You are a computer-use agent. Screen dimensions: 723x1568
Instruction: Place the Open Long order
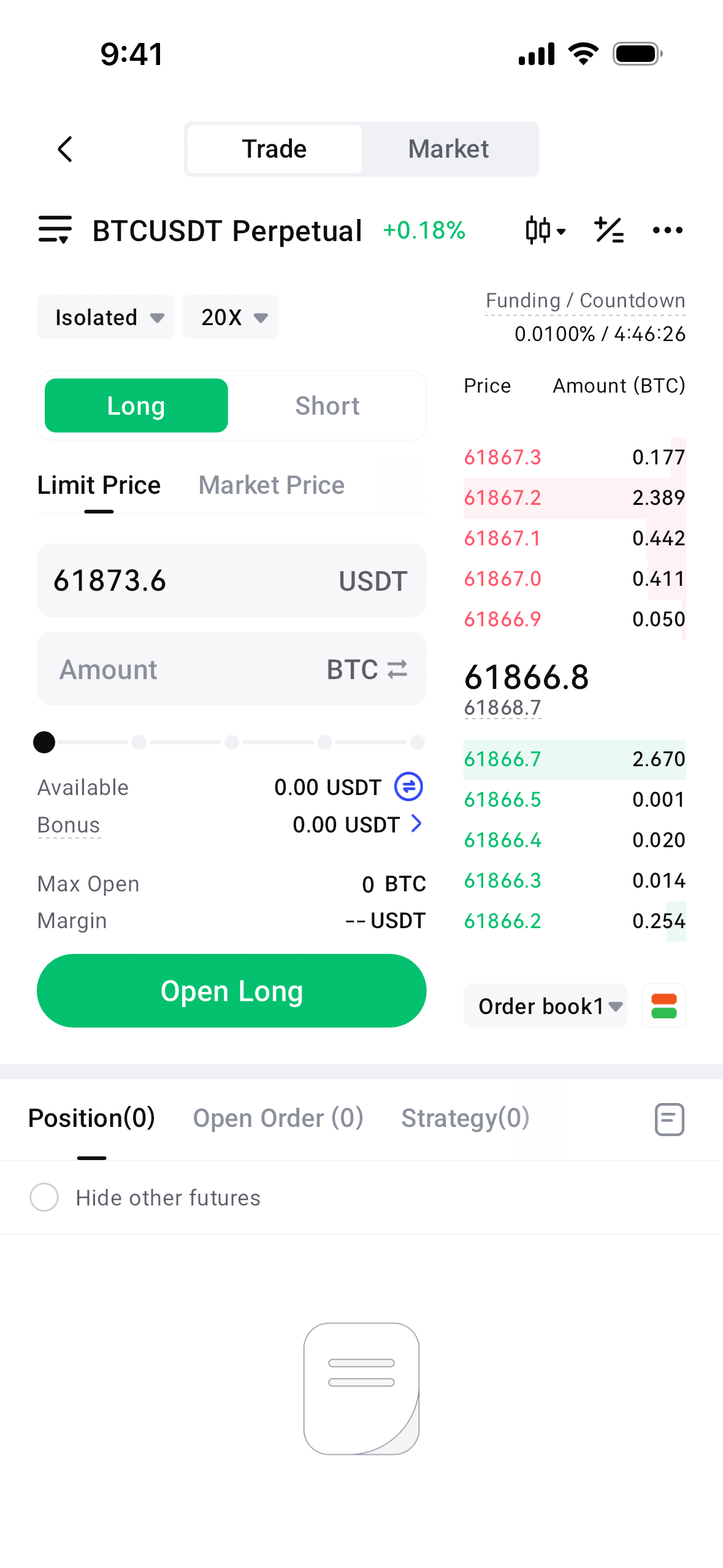click(x=232, y=991)
